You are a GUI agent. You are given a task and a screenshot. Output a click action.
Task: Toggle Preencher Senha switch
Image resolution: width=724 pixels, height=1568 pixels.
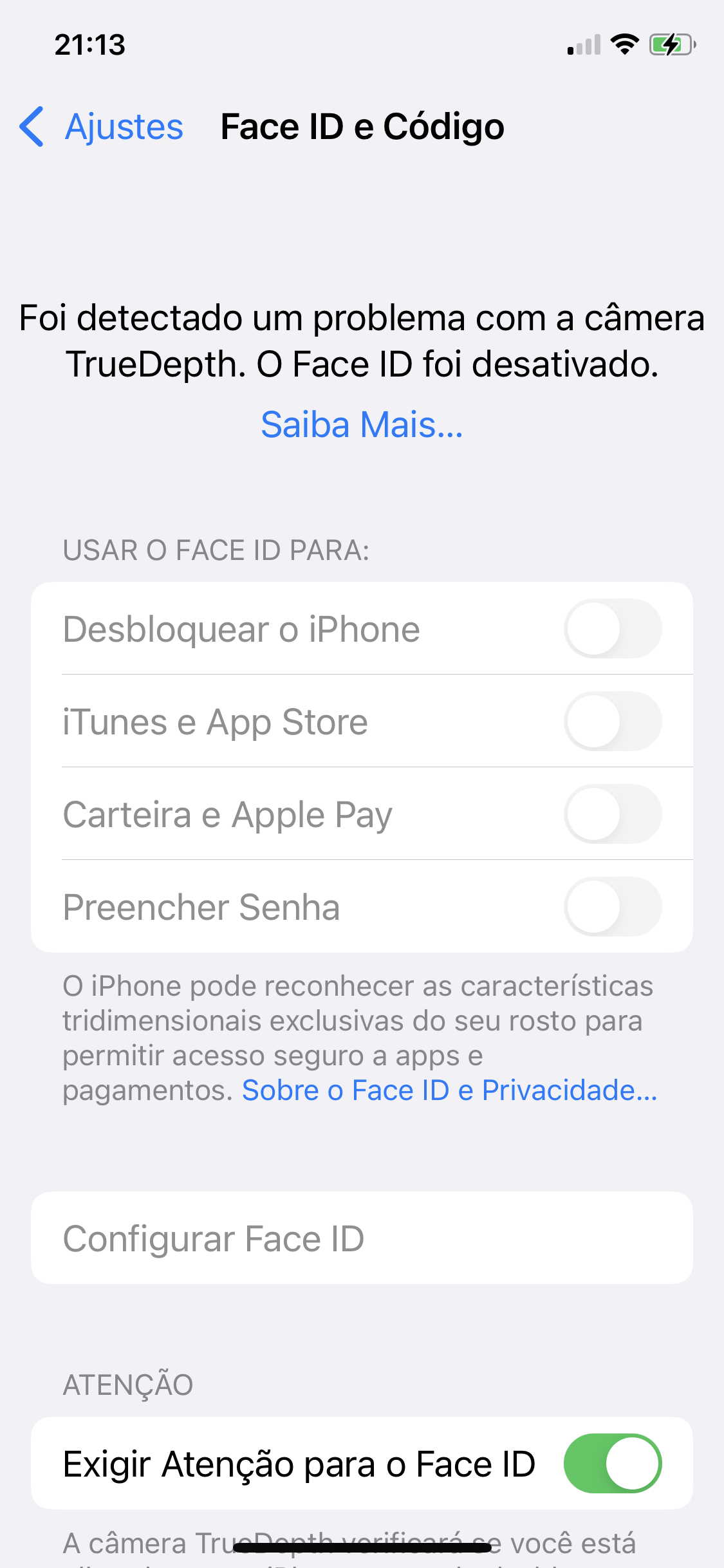tap(612, 907)
